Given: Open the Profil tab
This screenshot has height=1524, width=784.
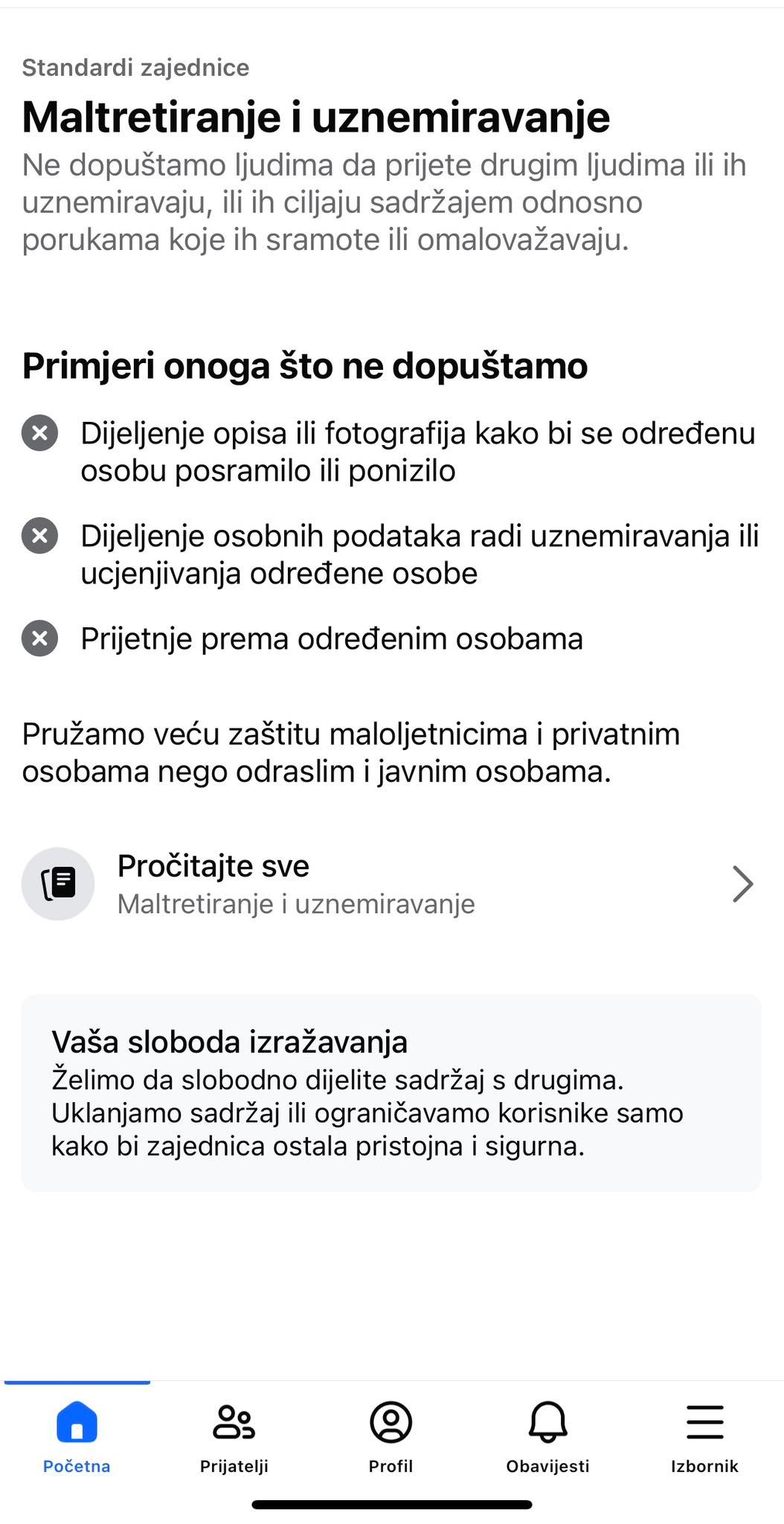Looking at the screenshot, I should (391, 1437).
